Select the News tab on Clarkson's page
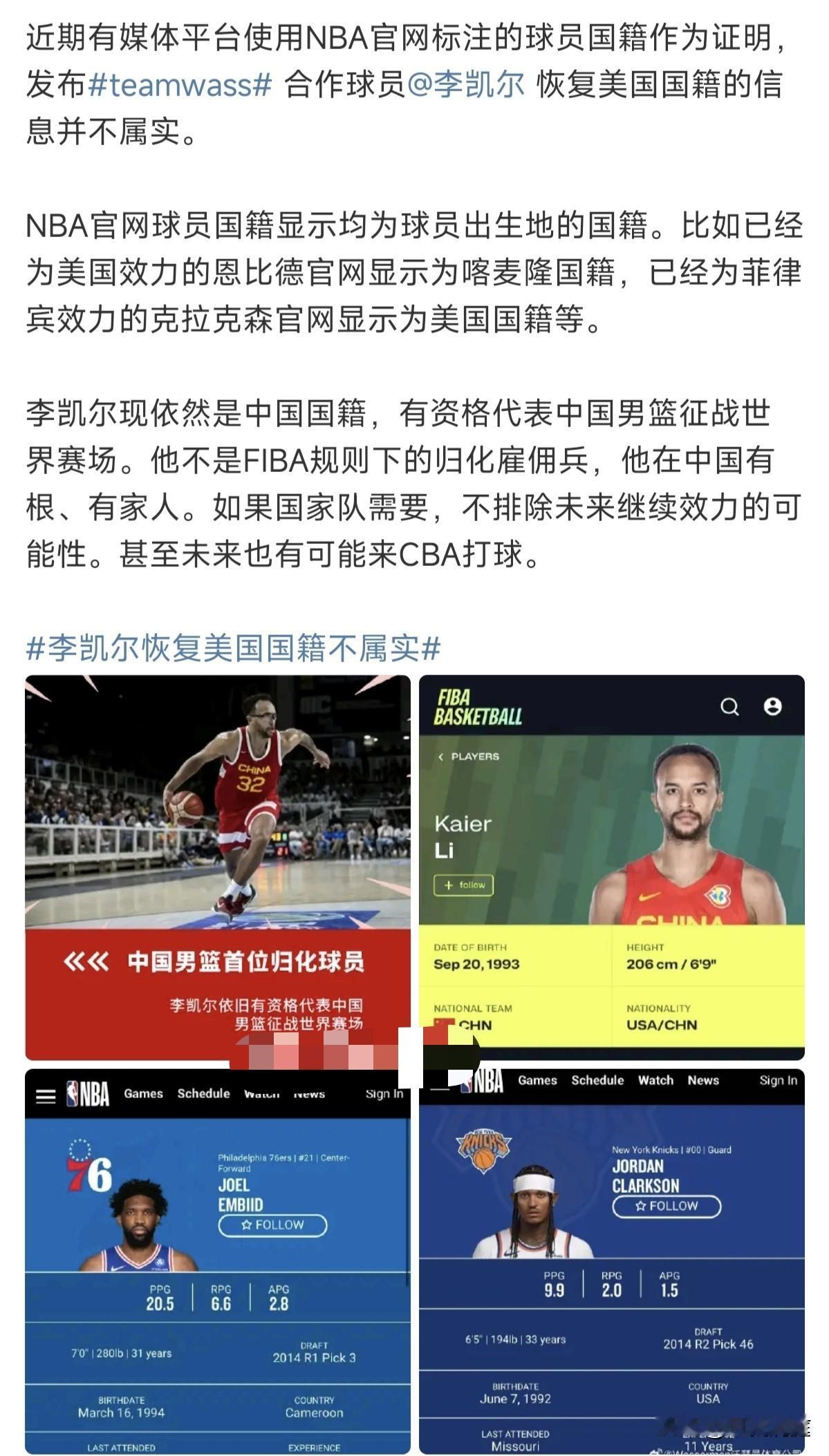Viewport: 829px width, 1456px height. (703, 1080)
